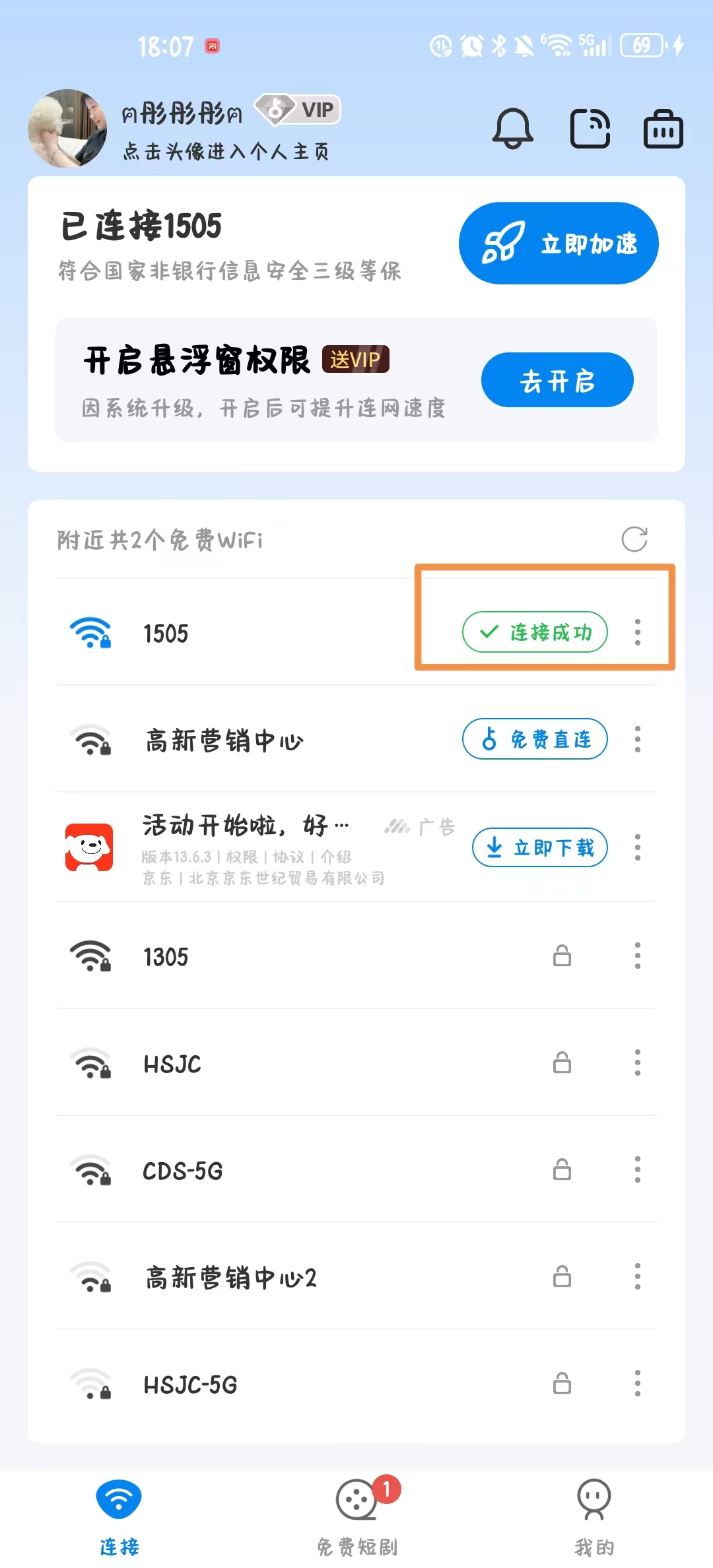Open the 权限 link in the ad
Screen dimensions: 713x1568
point(242,857)
